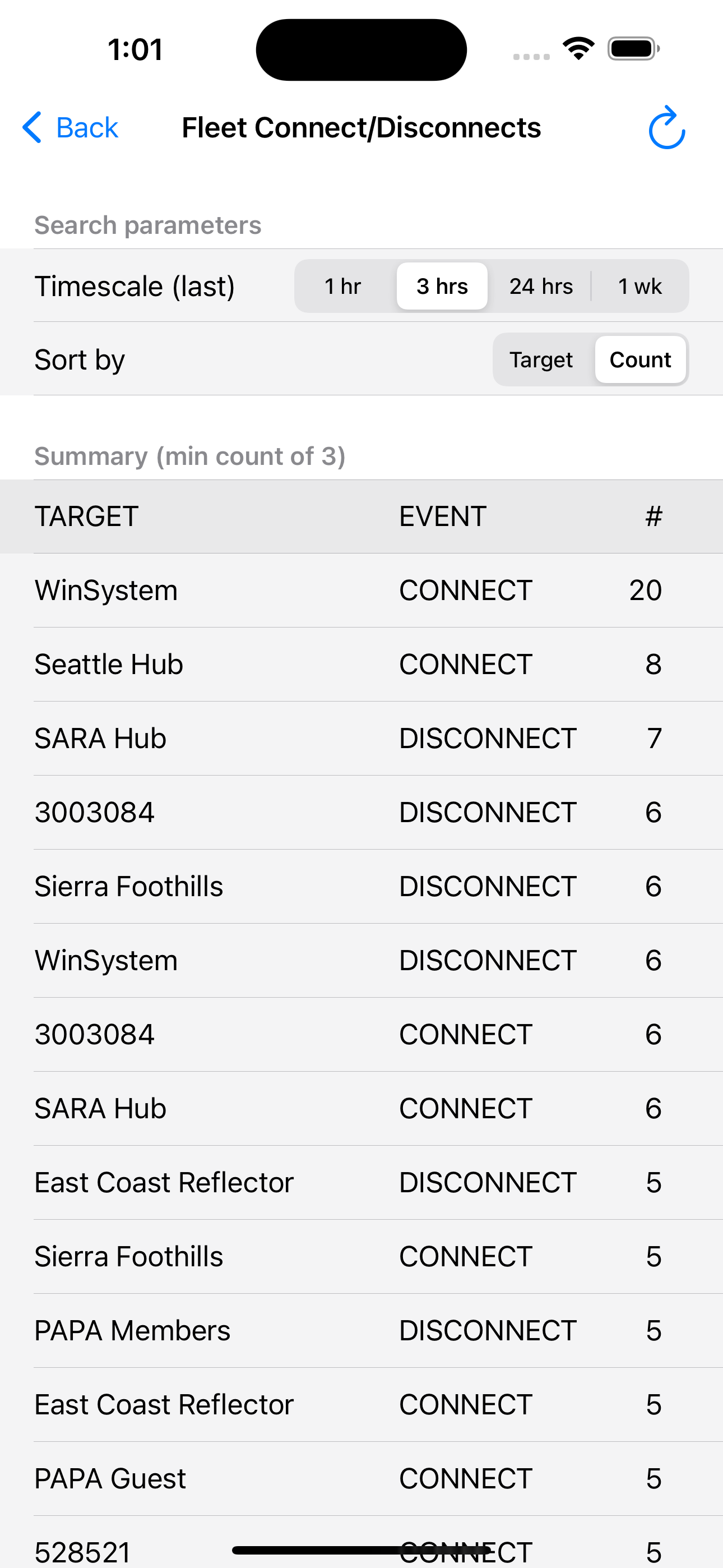The height and width of the screenshot is (1568, 723).
Task: Select the PAPA Members row
Action: (361, 1330)
